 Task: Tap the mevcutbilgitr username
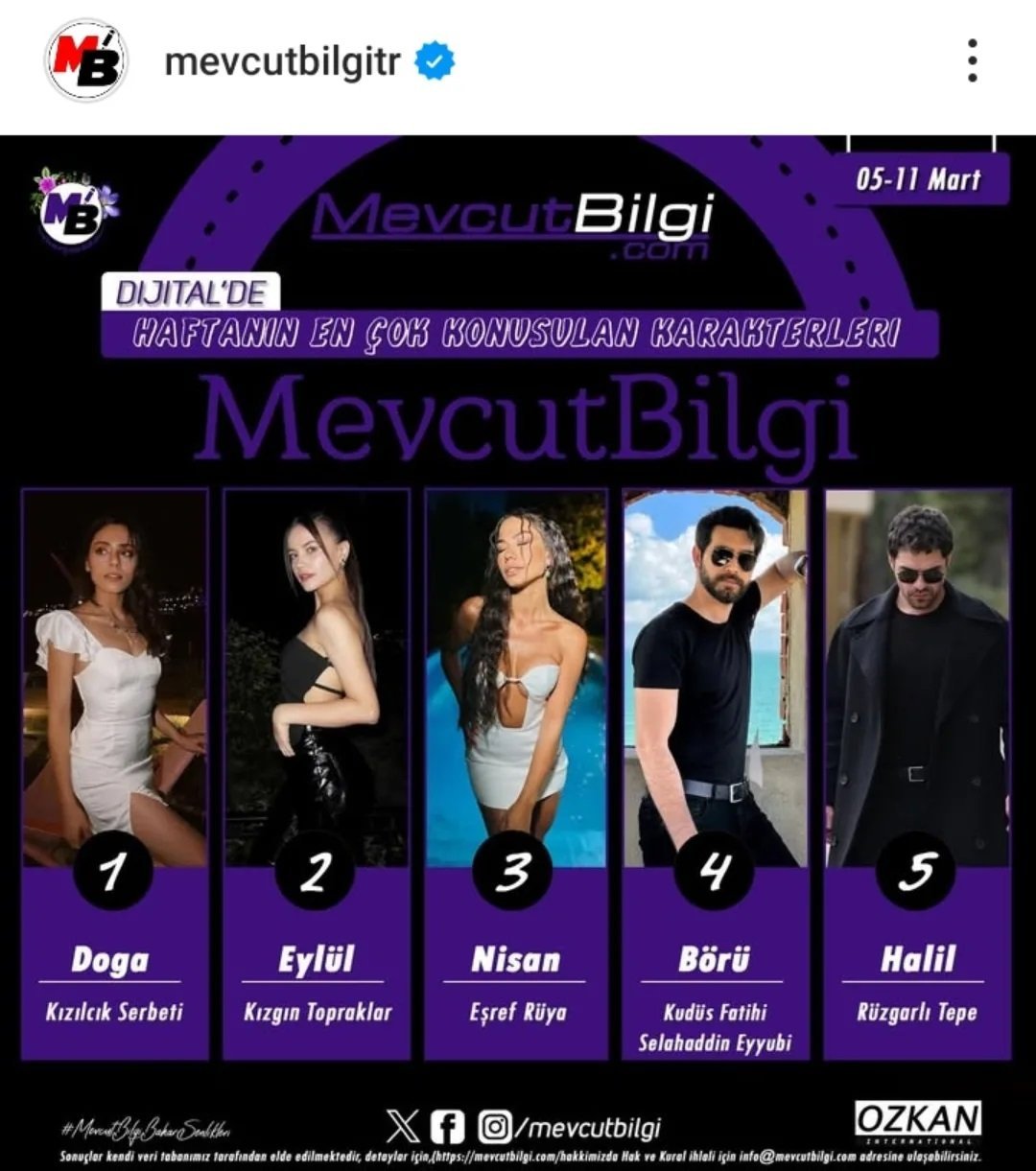282,62
